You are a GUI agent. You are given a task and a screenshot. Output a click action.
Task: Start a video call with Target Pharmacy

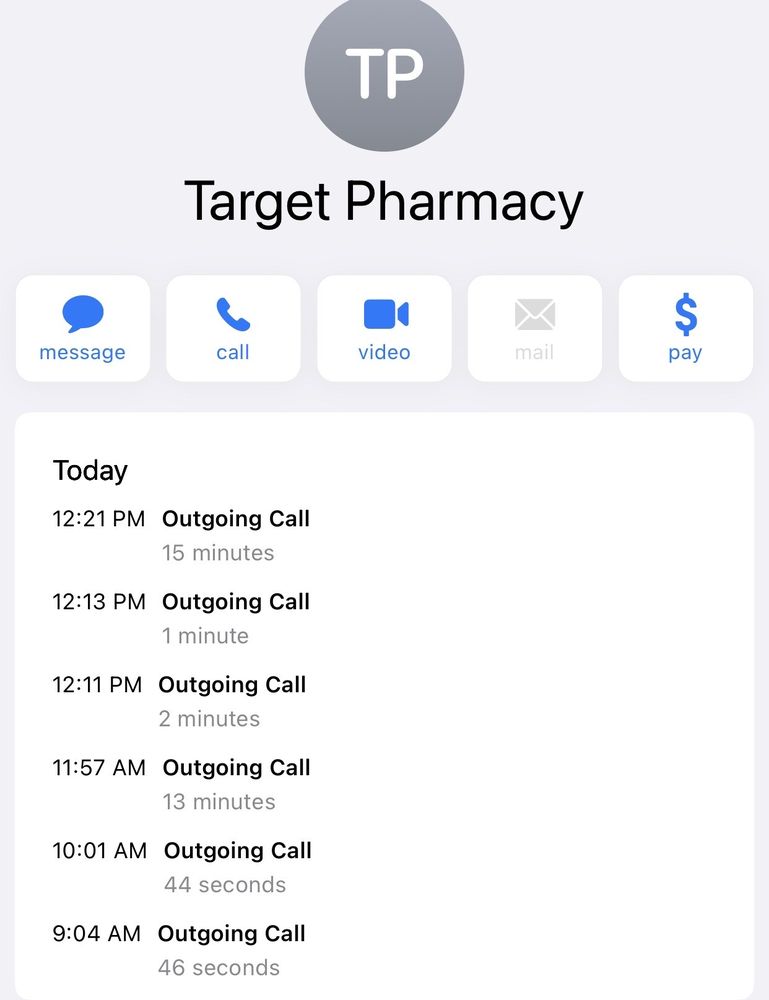(384, 328)
